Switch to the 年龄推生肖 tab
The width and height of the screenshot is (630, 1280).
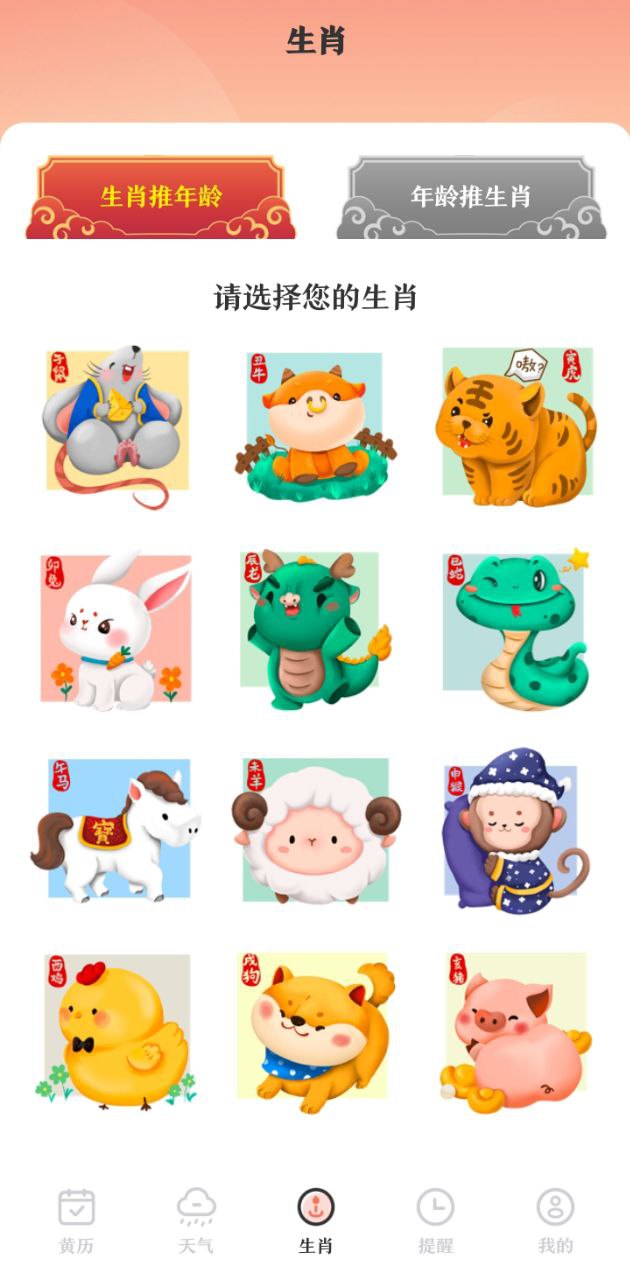pos(471,196)
